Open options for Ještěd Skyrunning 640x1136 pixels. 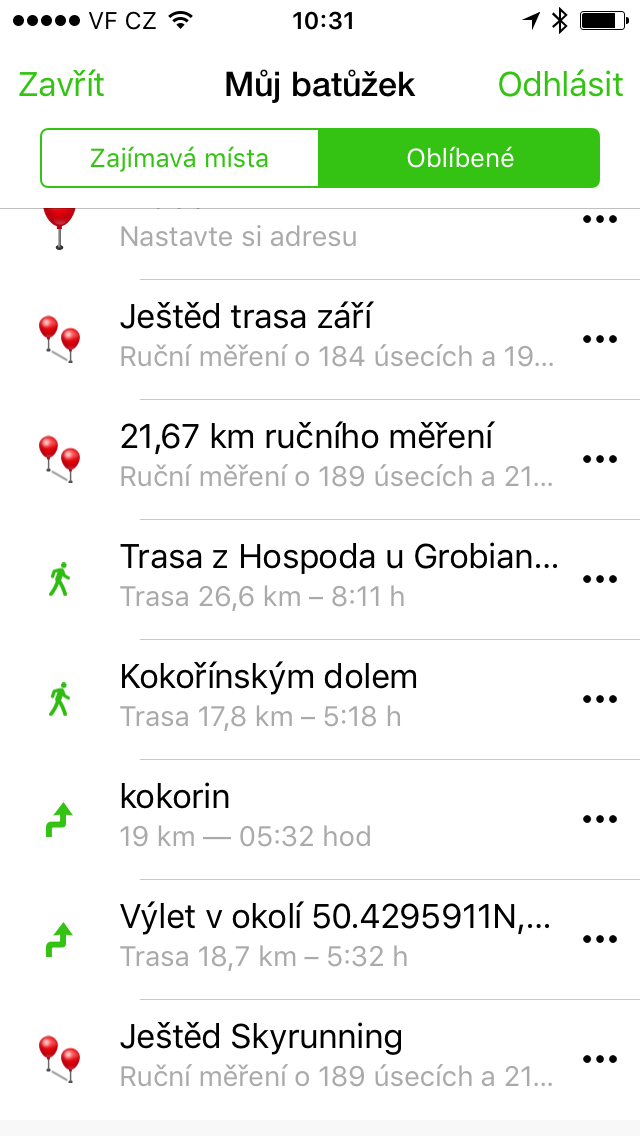click(599, 1060)
